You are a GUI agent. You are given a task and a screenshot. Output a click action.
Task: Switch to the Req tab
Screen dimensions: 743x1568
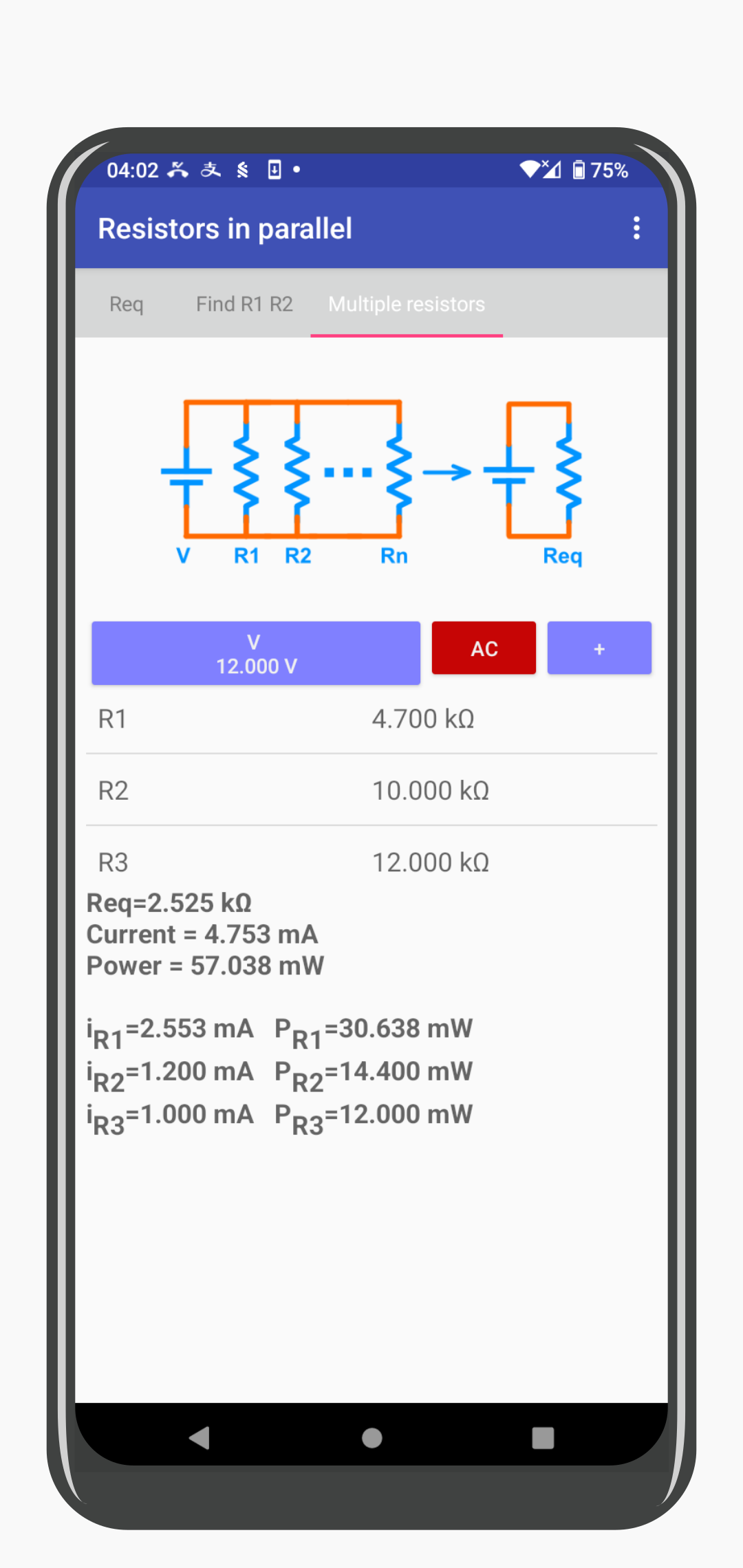pos(127,304)
